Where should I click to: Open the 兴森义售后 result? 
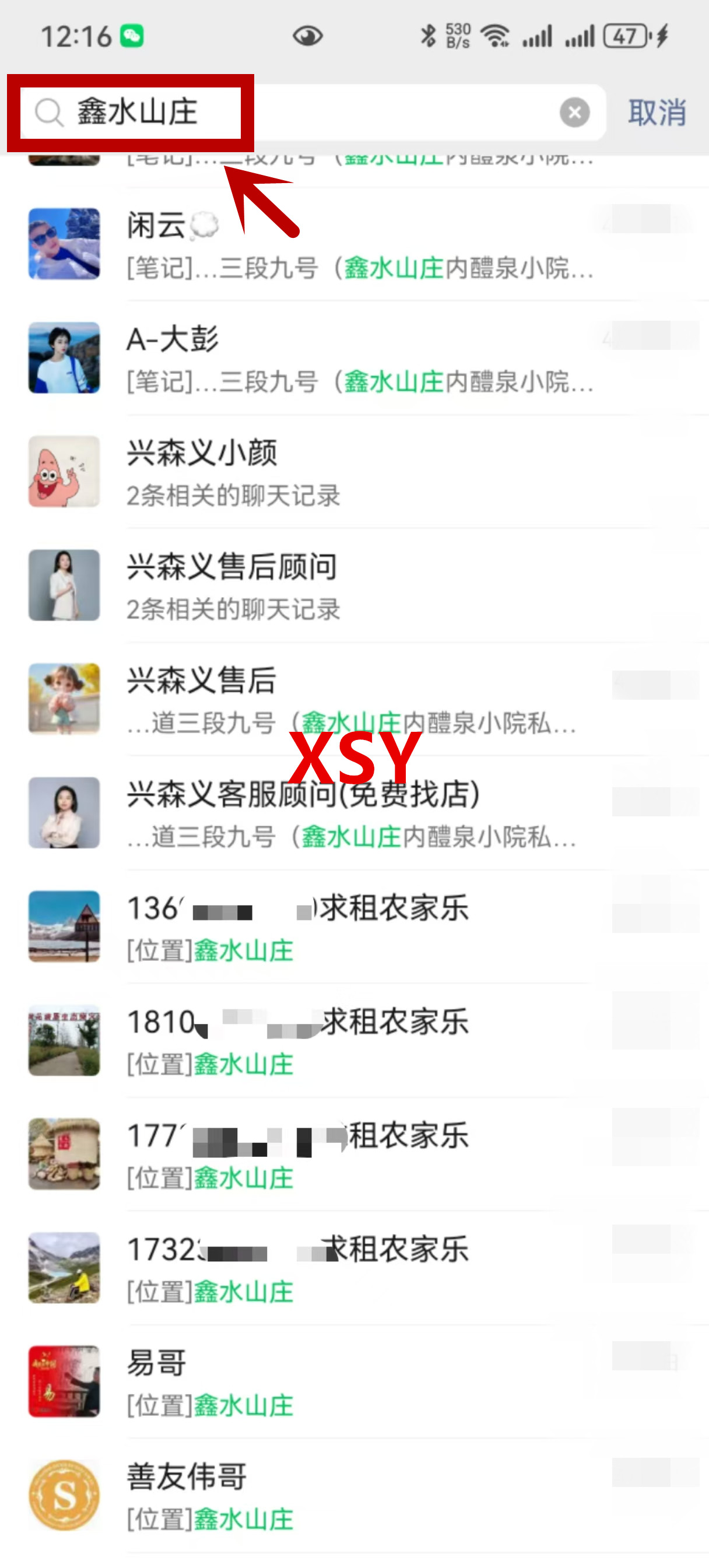[359, 700]
